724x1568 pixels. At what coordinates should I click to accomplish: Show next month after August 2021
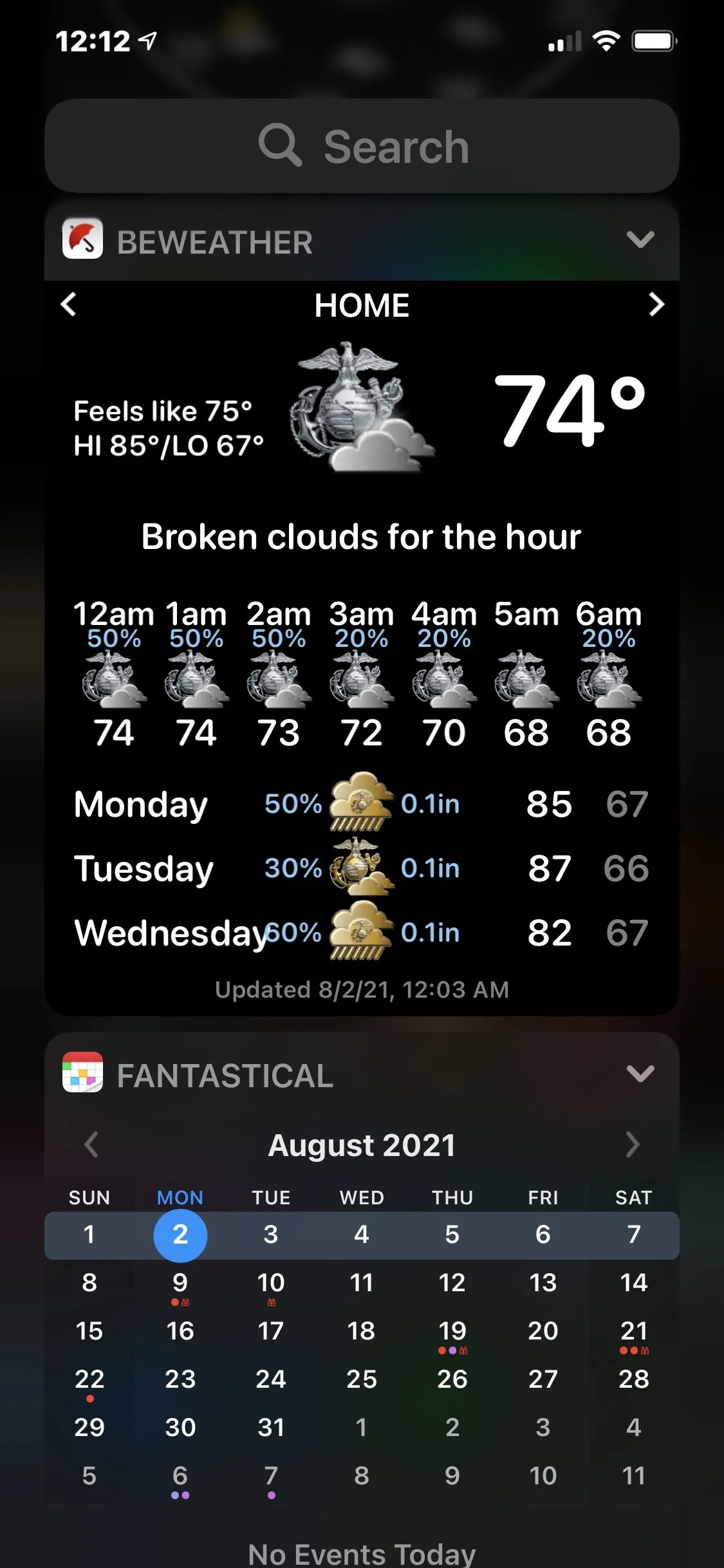pos(632,1144)
